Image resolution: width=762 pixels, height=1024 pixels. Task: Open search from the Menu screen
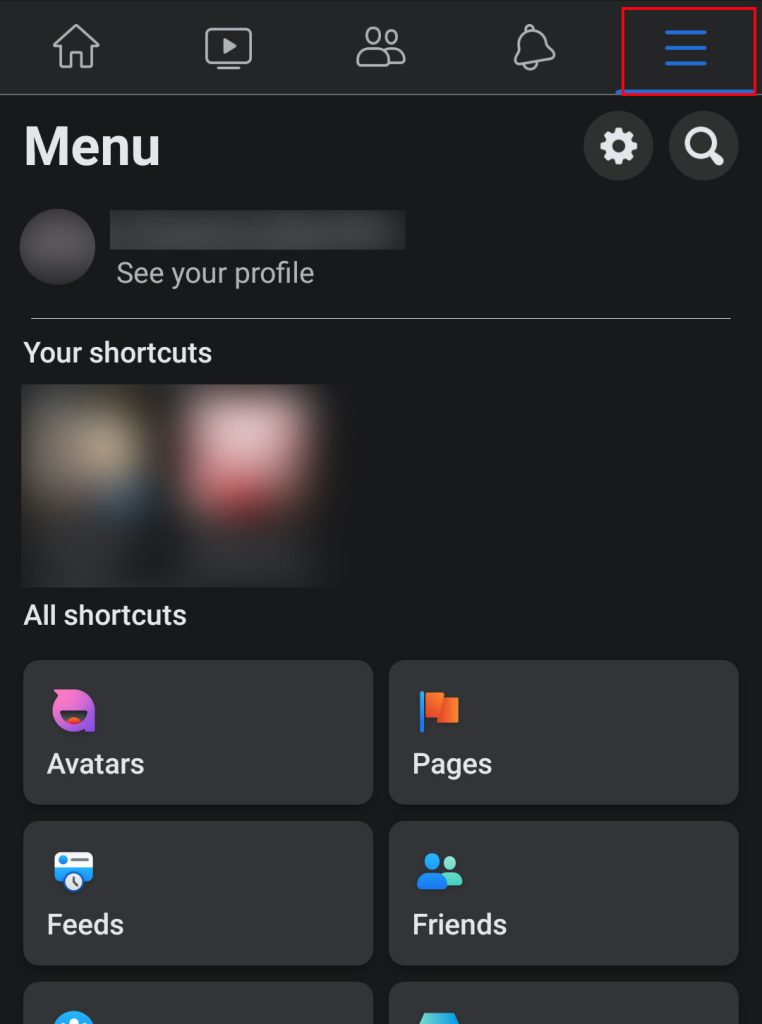click(703, 146)
